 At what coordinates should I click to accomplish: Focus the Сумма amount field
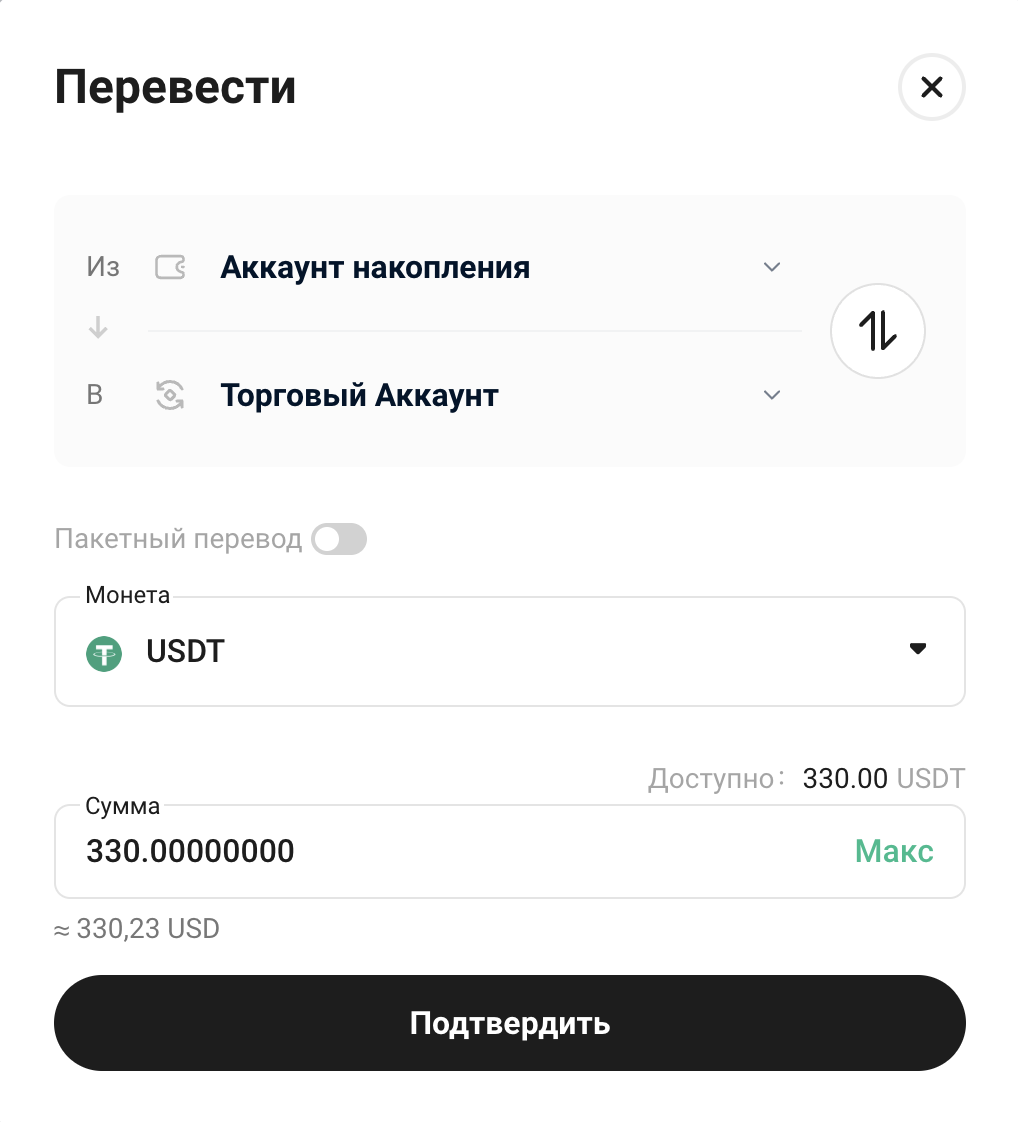(x=450, y=852)
